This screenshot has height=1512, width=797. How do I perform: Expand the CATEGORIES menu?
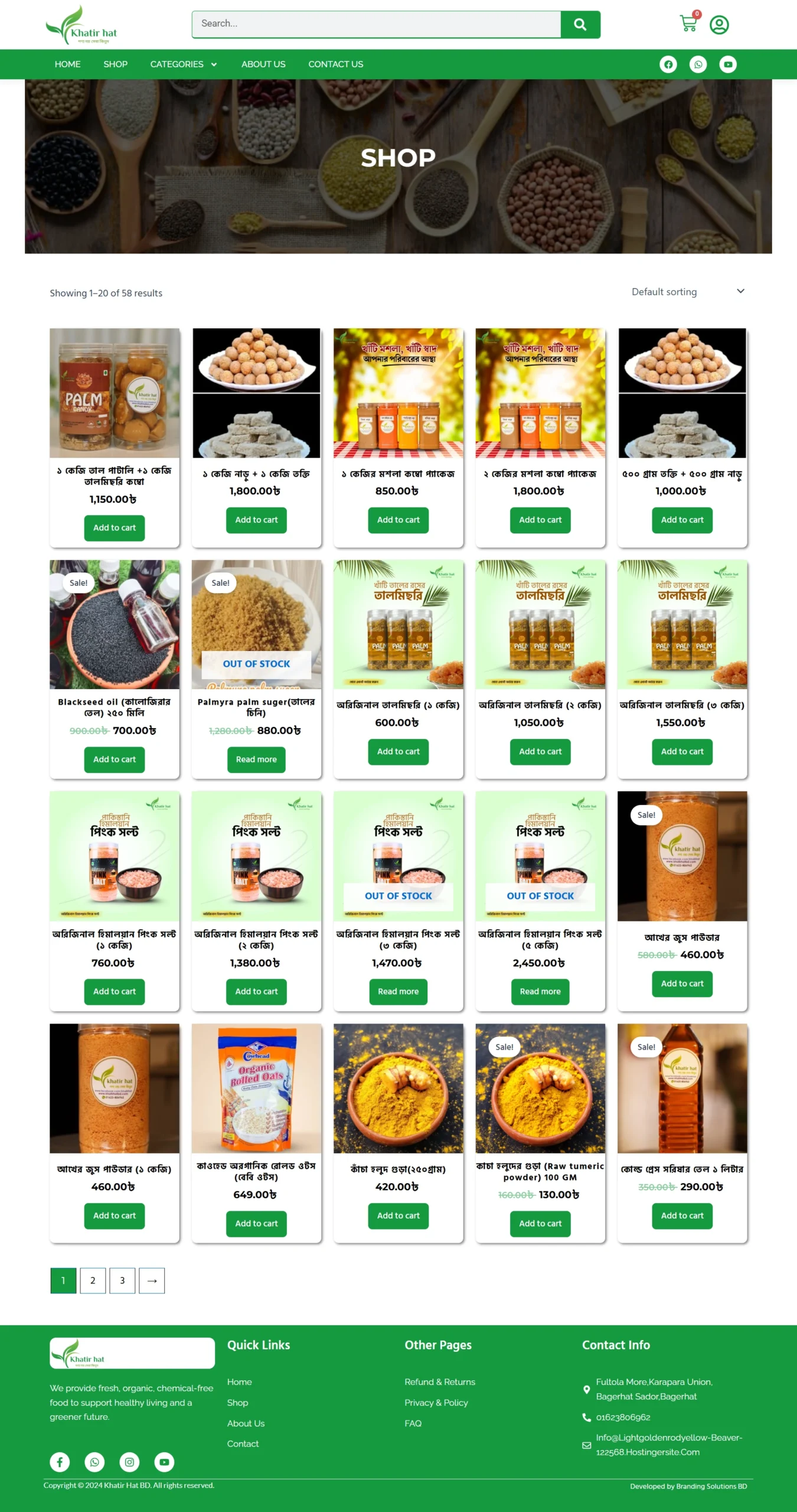(183, 64)
